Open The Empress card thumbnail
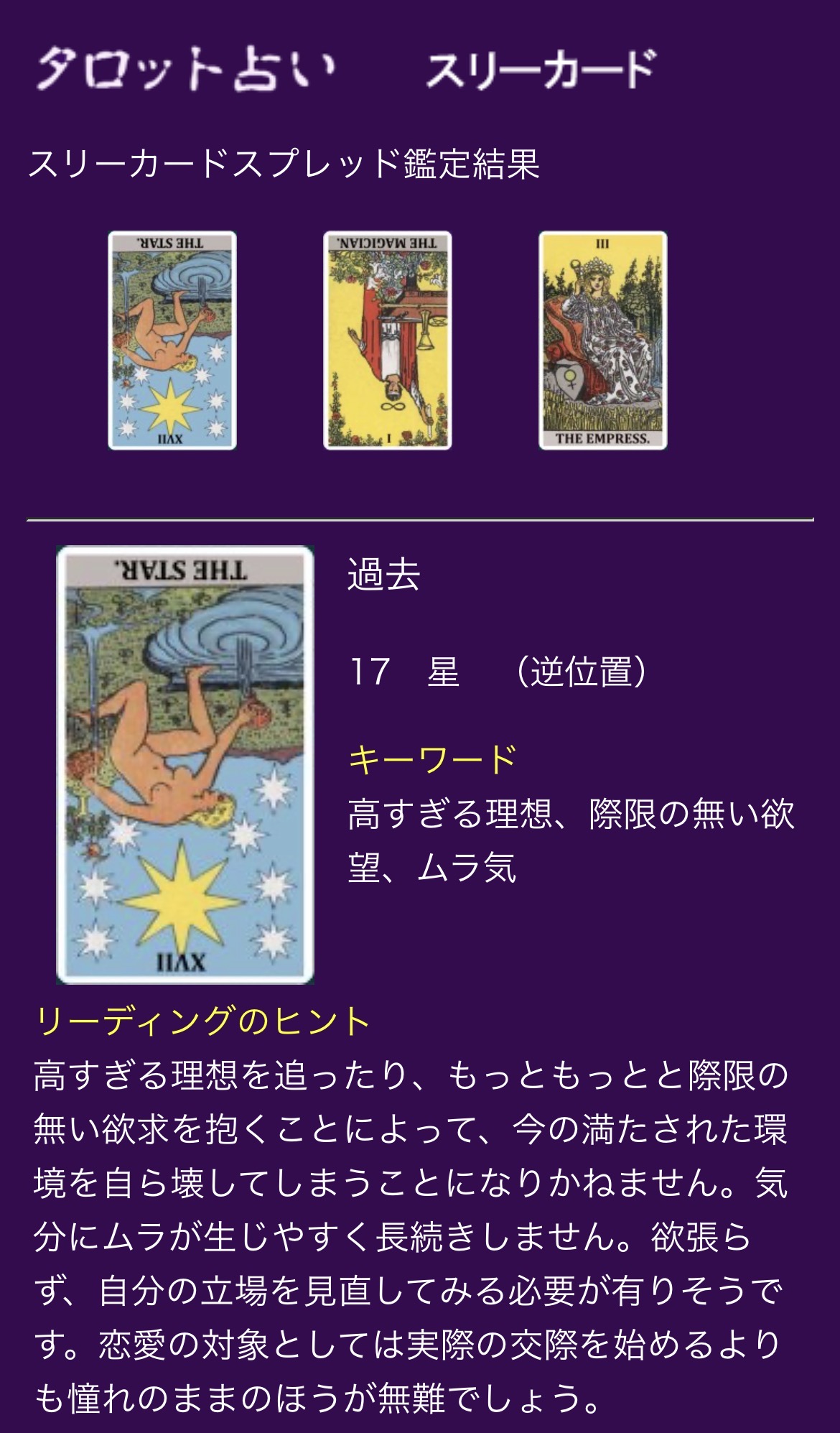Image resolution: width=840 pixels, height=1433 pixels. [603, 340]
